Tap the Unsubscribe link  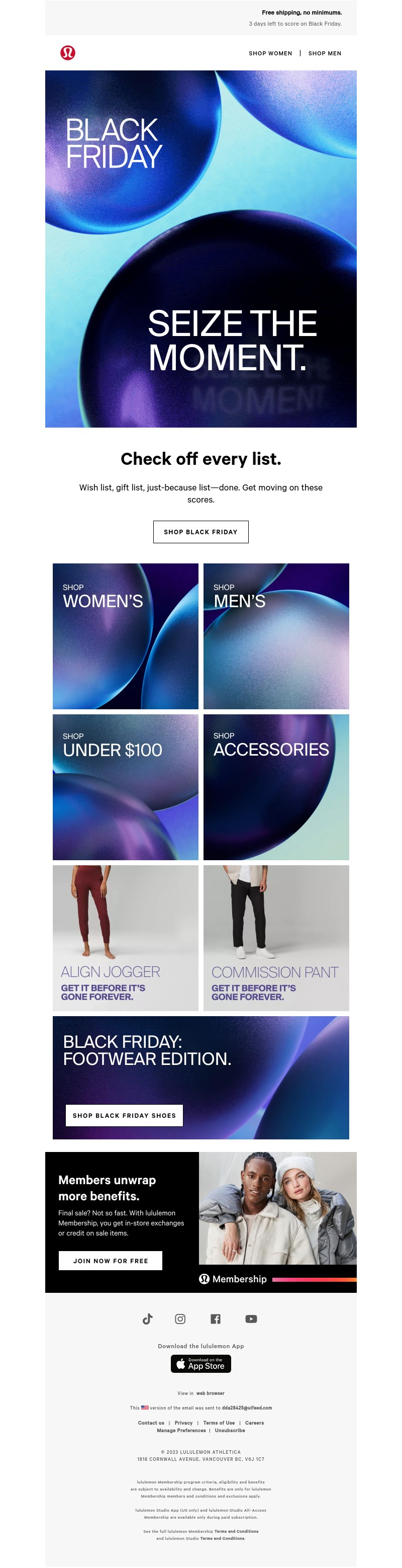click(x=230, y=1431)
